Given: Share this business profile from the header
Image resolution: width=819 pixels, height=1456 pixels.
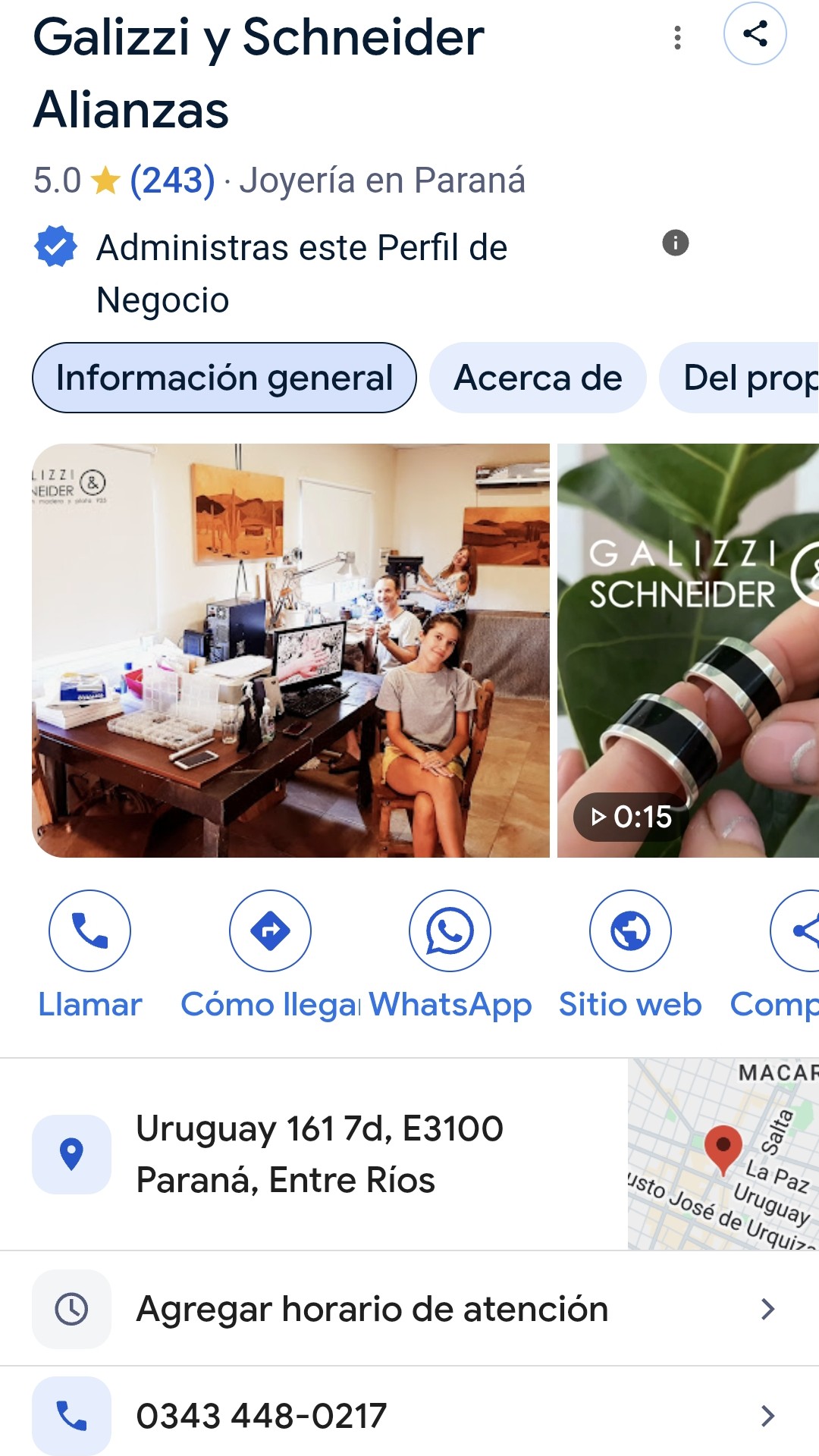Looking at the screenshot, I should click(755, 34).
